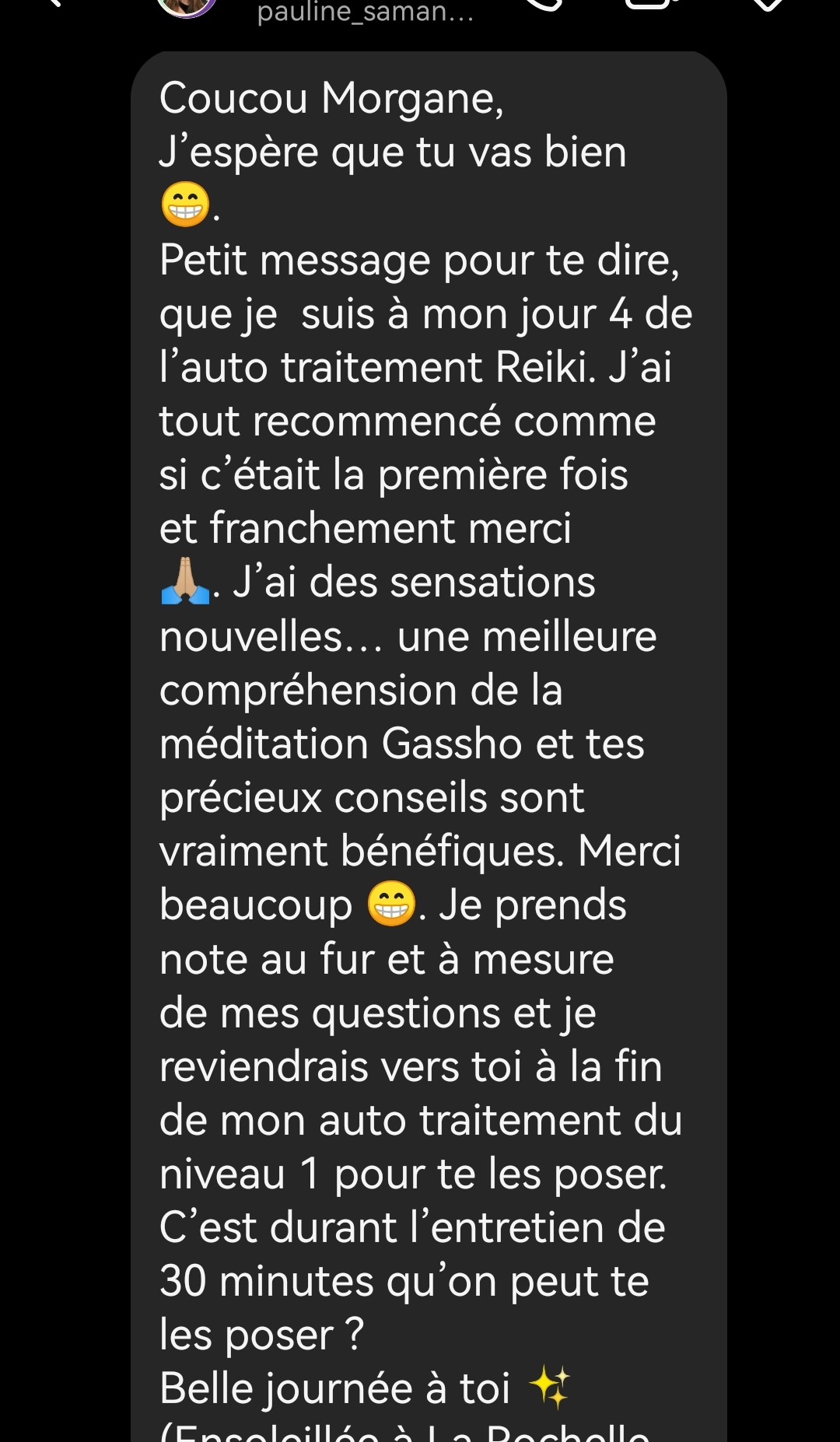Open pauline_saman… profile from the header
840x1442 pixels.
click(x=366, y=11)
